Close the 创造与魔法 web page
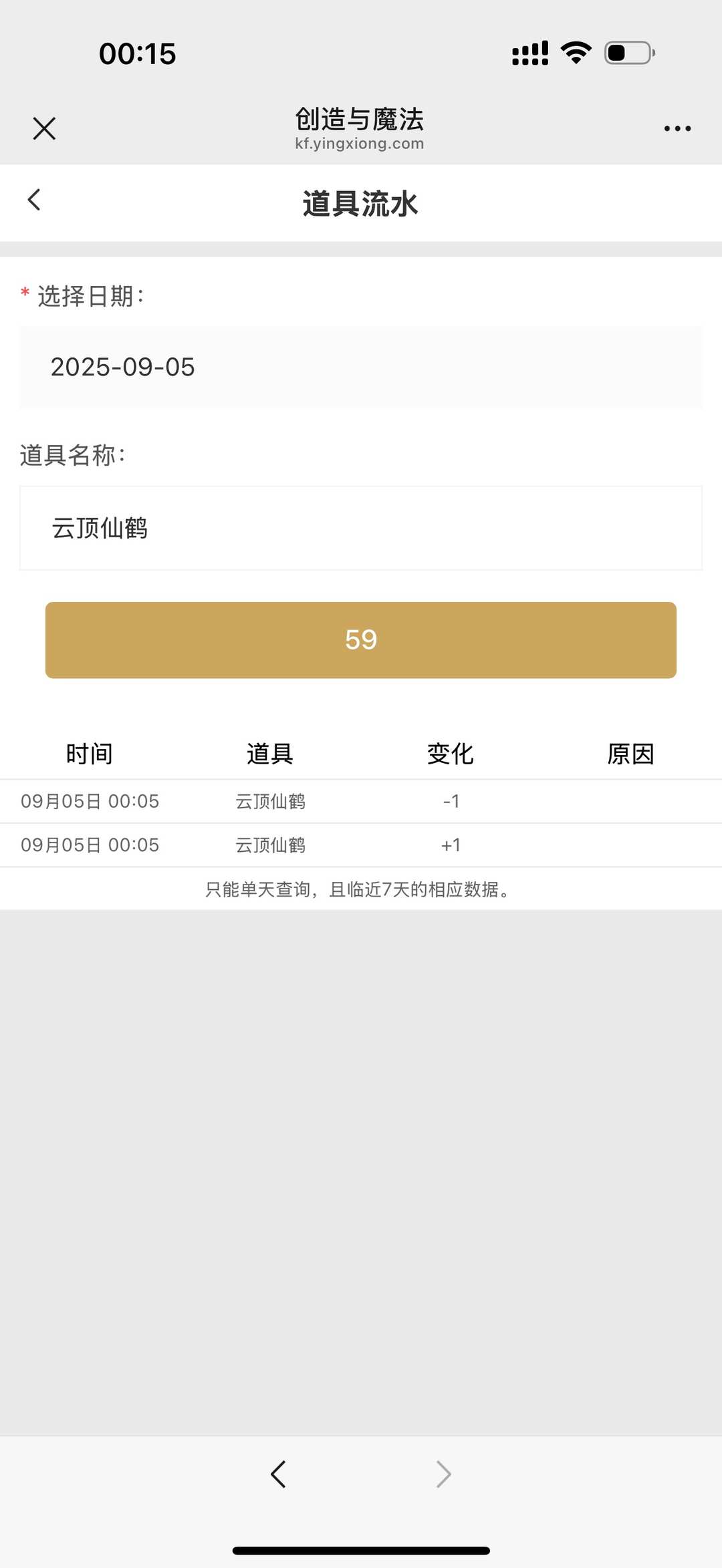The image size is (722, 1568). (x=44, y=128)
